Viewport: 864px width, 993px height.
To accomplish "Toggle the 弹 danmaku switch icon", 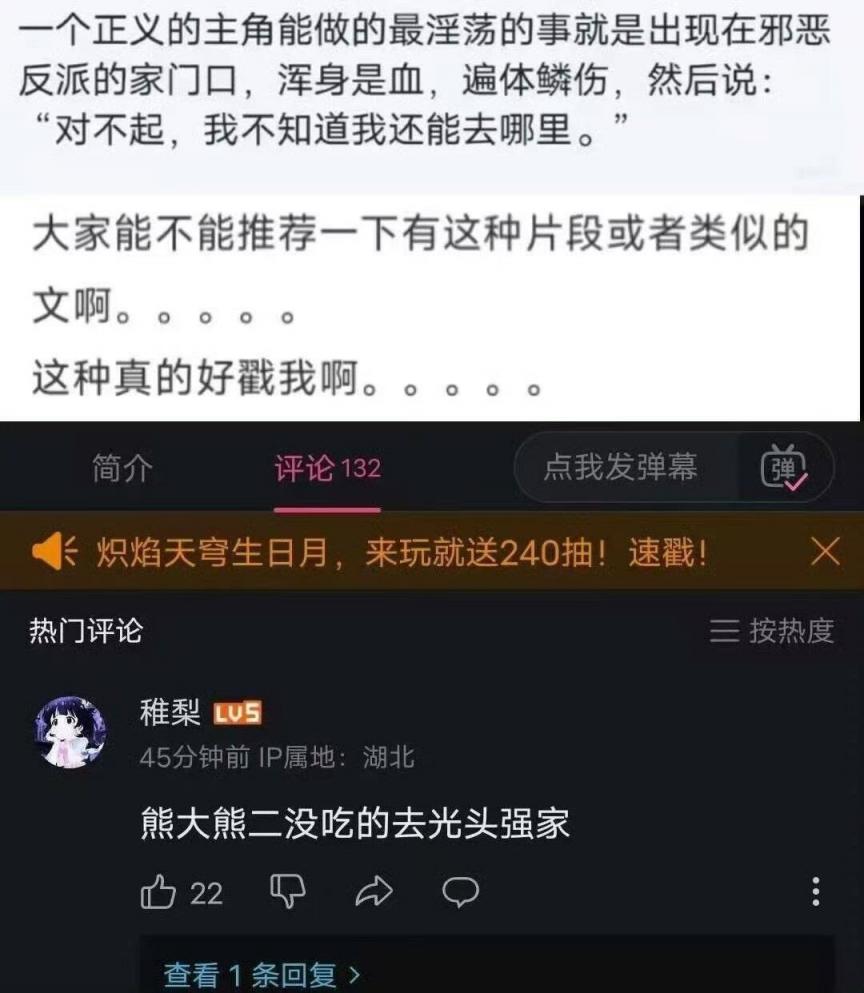I will 784,468.
